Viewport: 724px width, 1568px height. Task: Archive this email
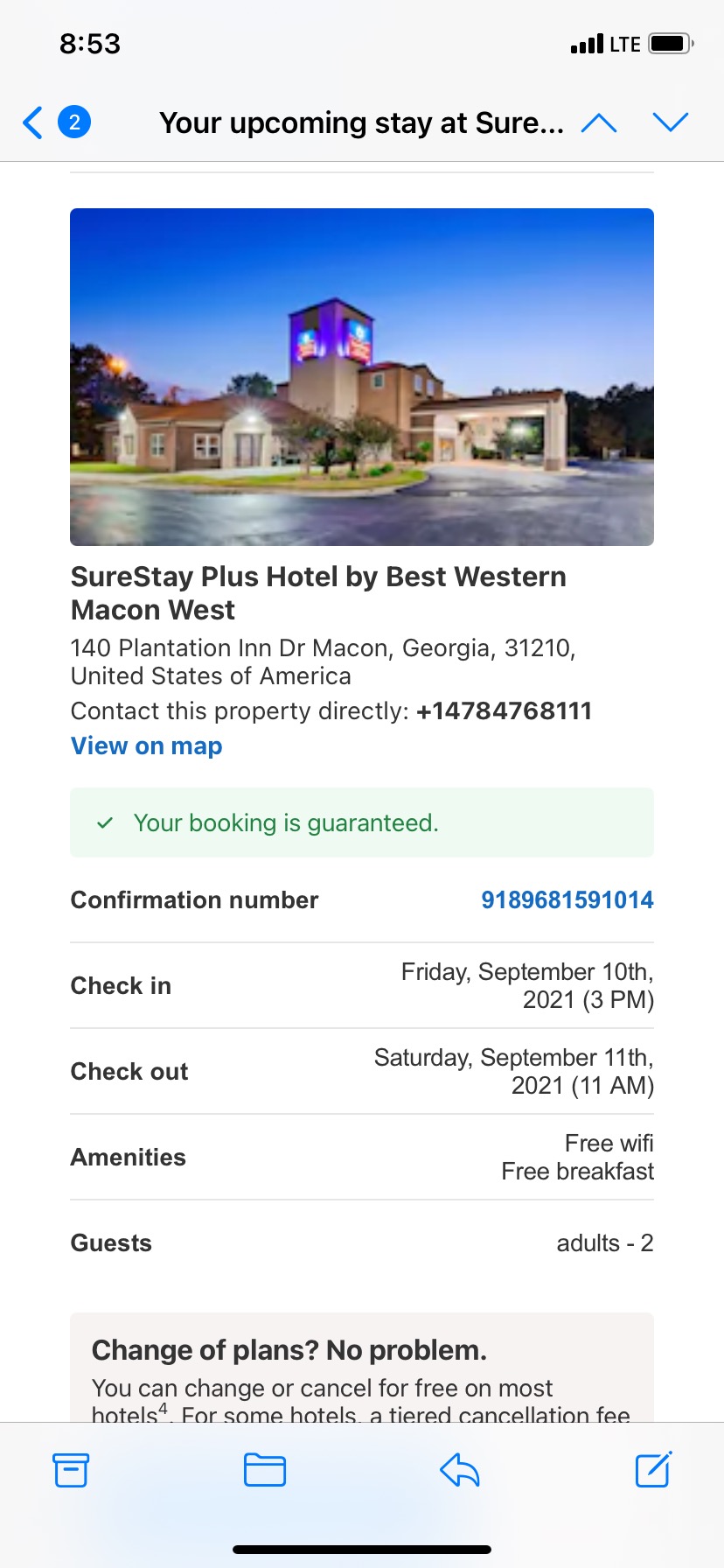point(71,1470)
